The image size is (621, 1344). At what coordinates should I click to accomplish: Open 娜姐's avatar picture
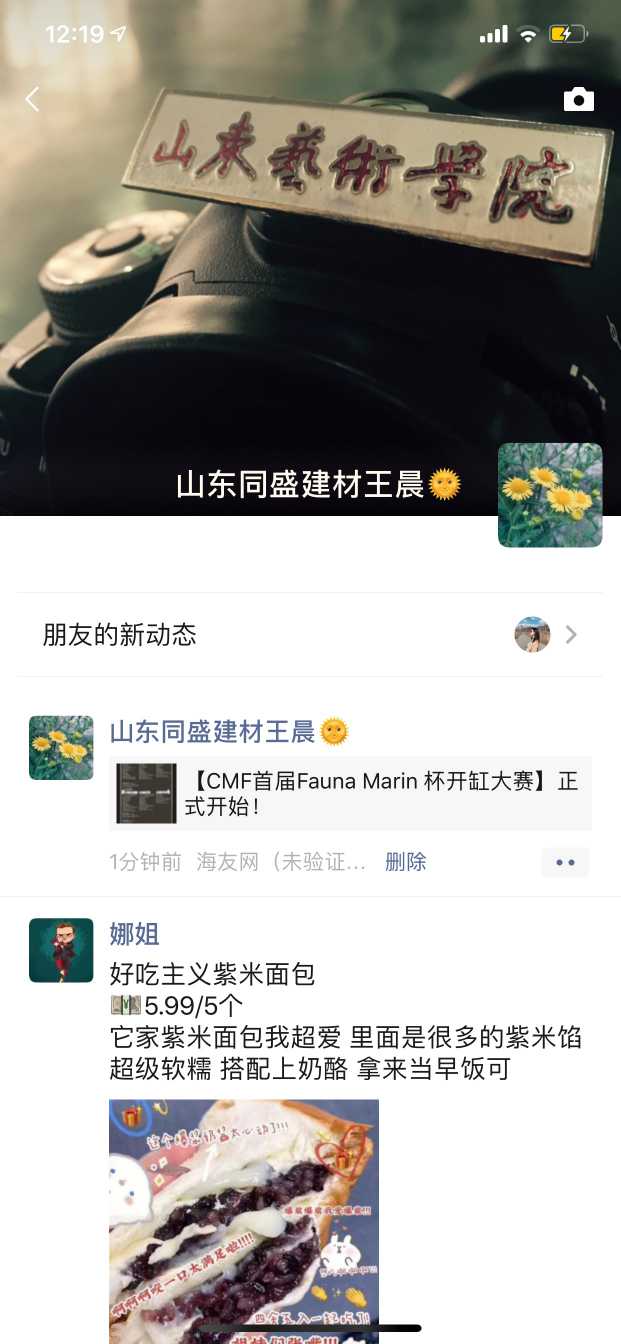[x=61, y=950]
